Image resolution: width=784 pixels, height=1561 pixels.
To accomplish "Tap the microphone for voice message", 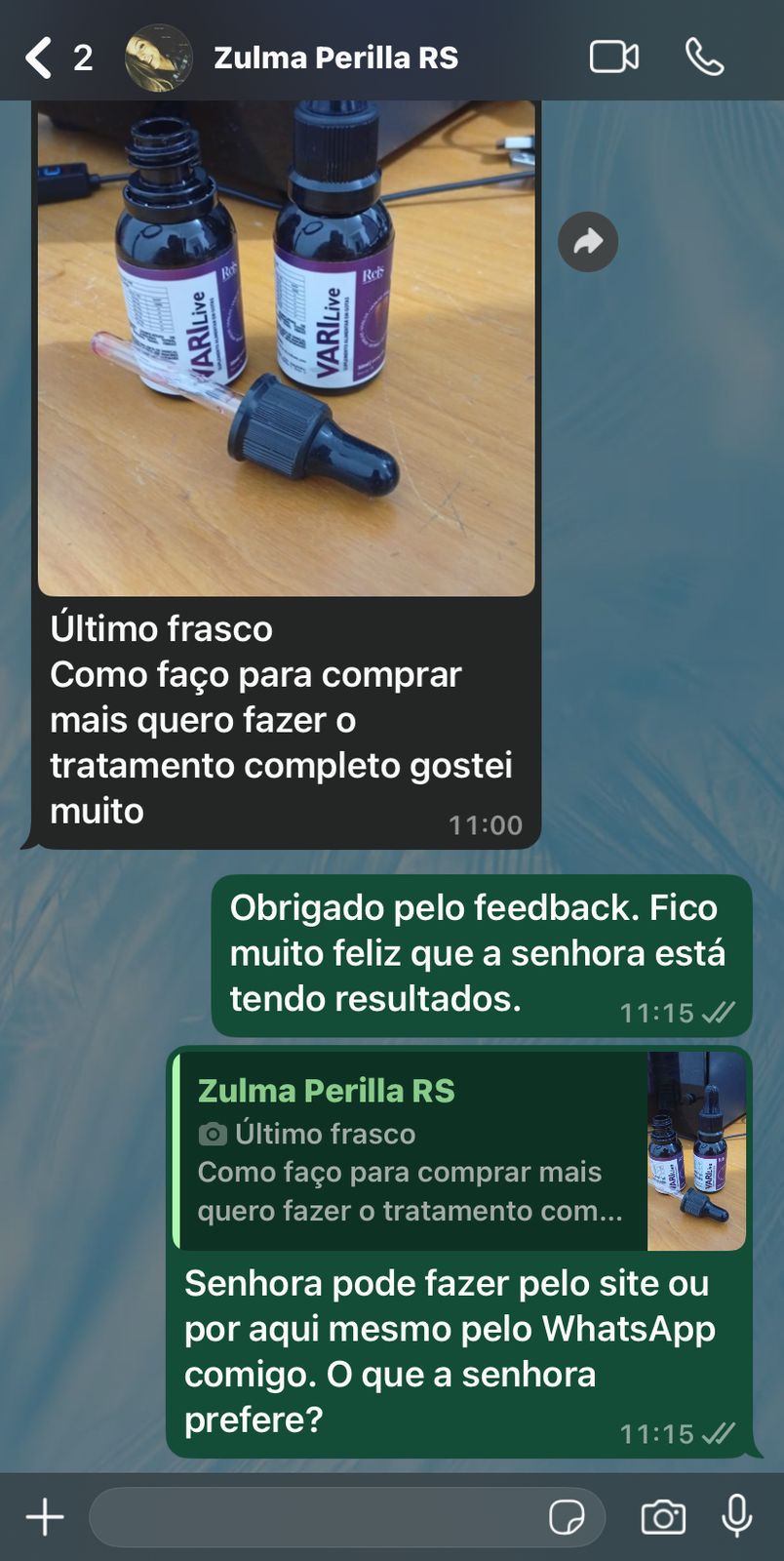I will click(737, 1515).
